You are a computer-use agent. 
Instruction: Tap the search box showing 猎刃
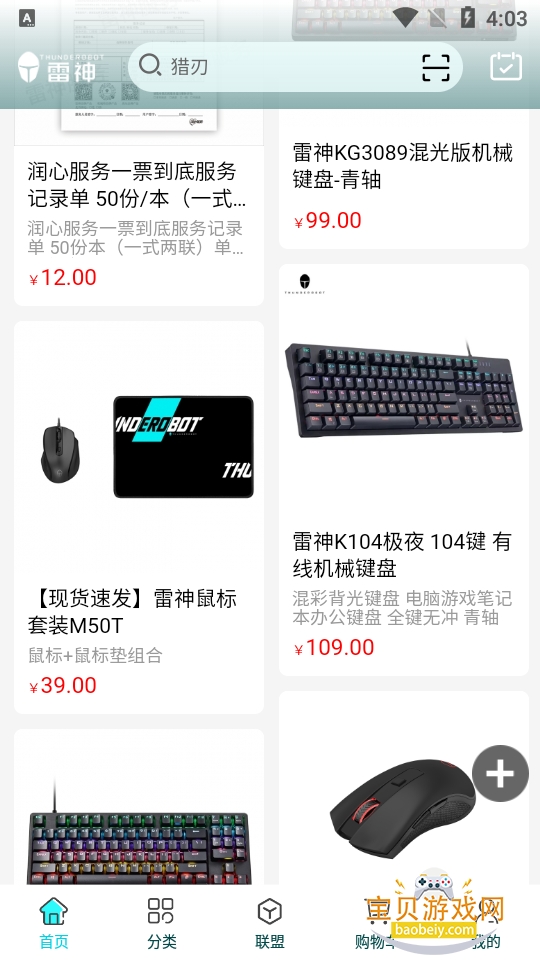tap(295, 67)
